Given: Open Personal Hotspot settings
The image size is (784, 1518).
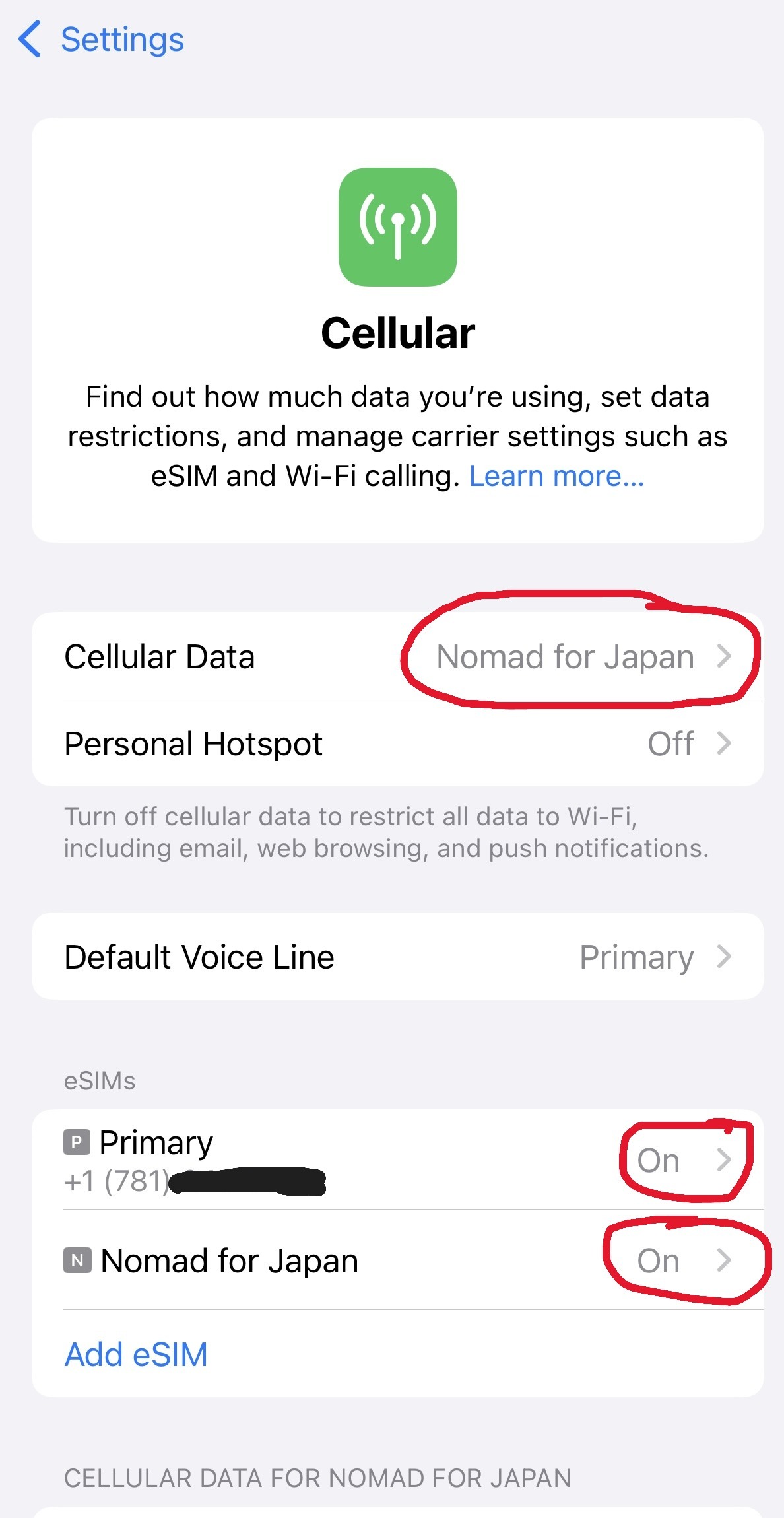Looking at the screenshot, I should pyautogui.click(x=397, y=743).
